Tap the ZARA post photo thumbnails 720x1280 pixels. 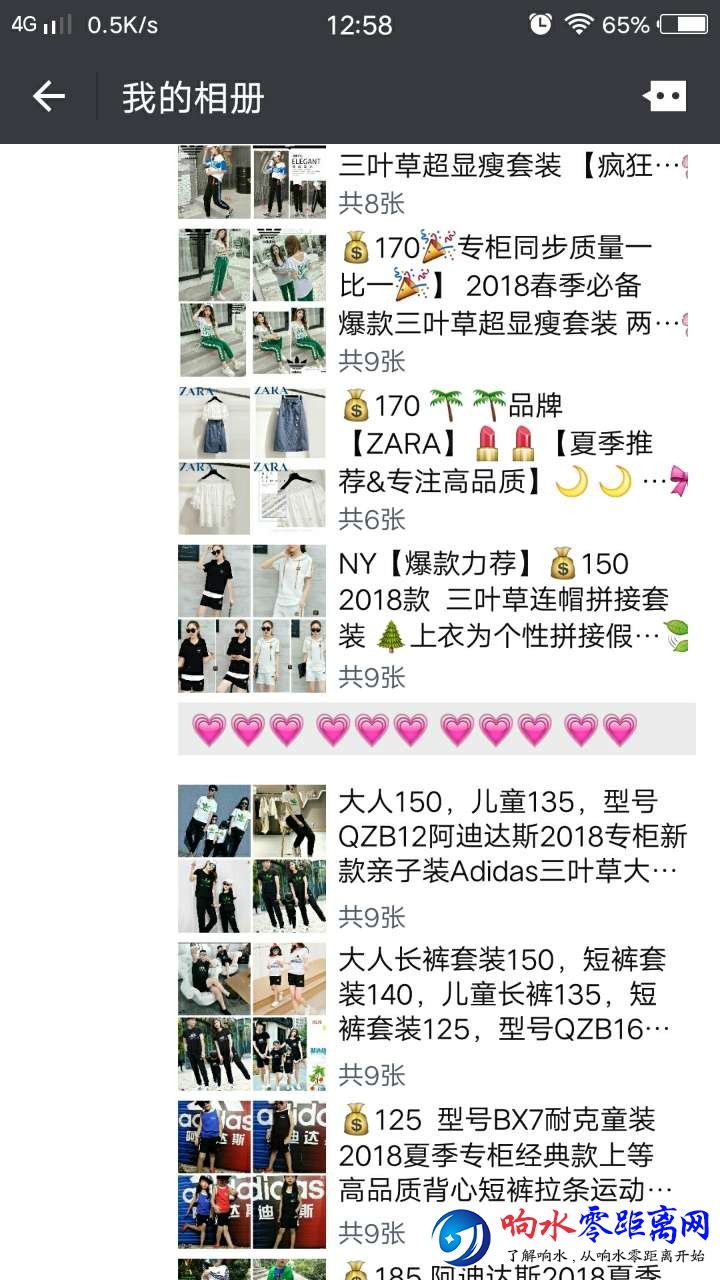coord(252,461)
